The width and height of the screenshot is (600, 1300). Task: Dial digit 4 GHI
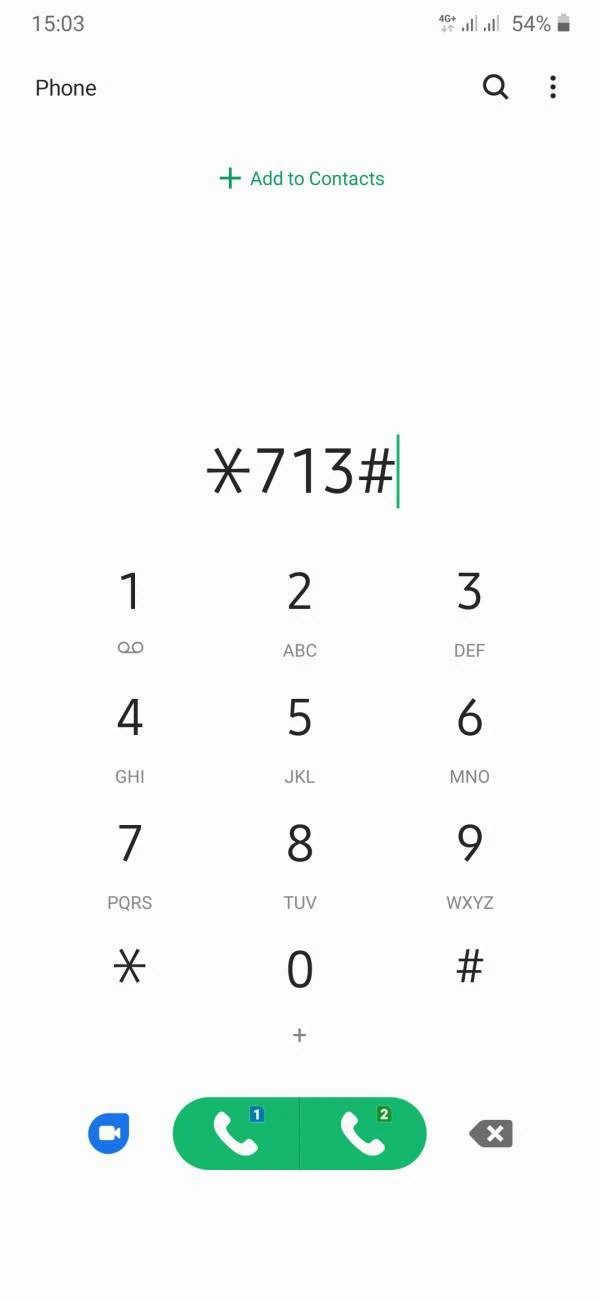coord(130,732)
